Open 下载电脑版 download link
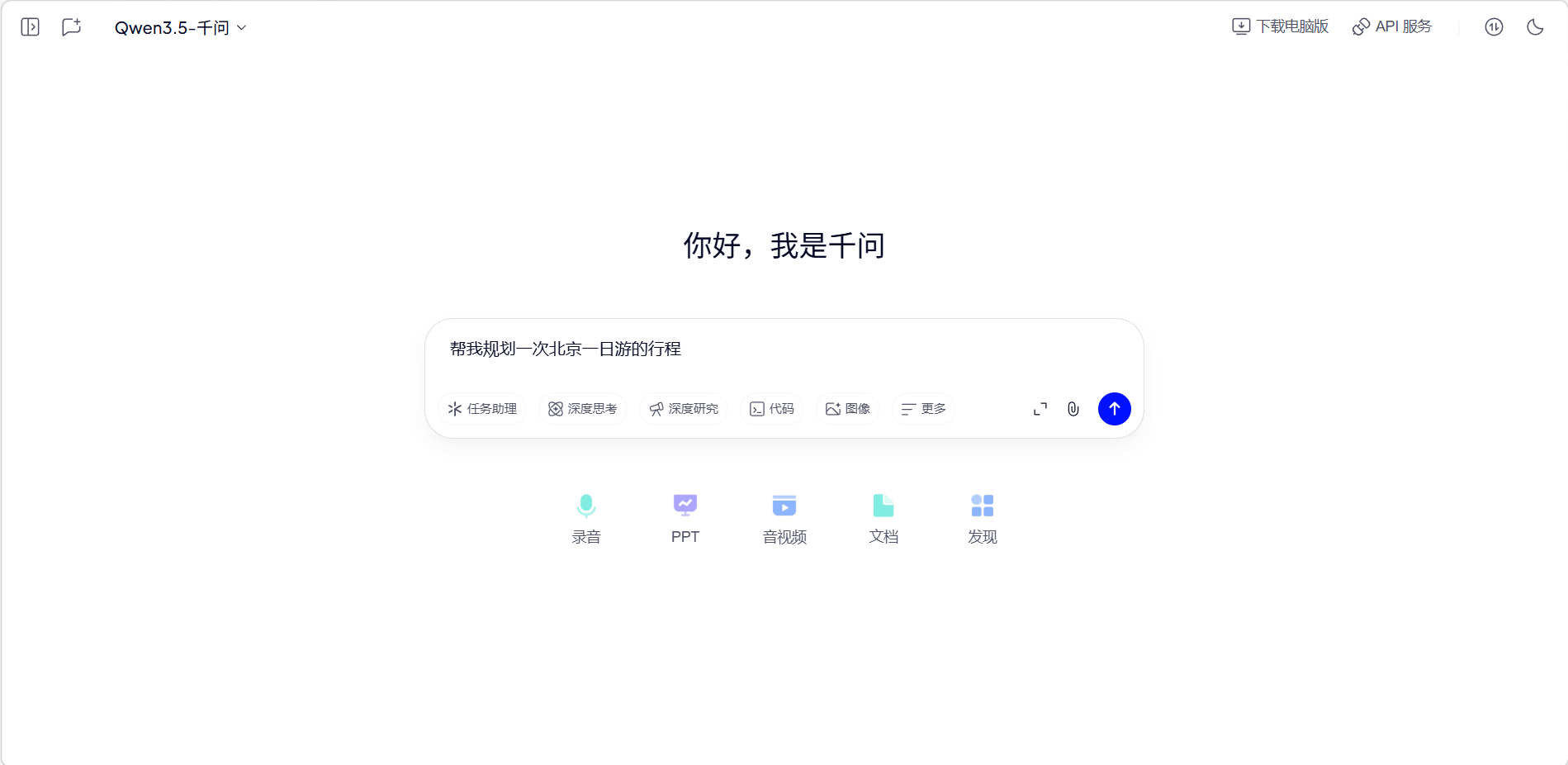This screenshot has width=1568, height=765. point(1280,26)
